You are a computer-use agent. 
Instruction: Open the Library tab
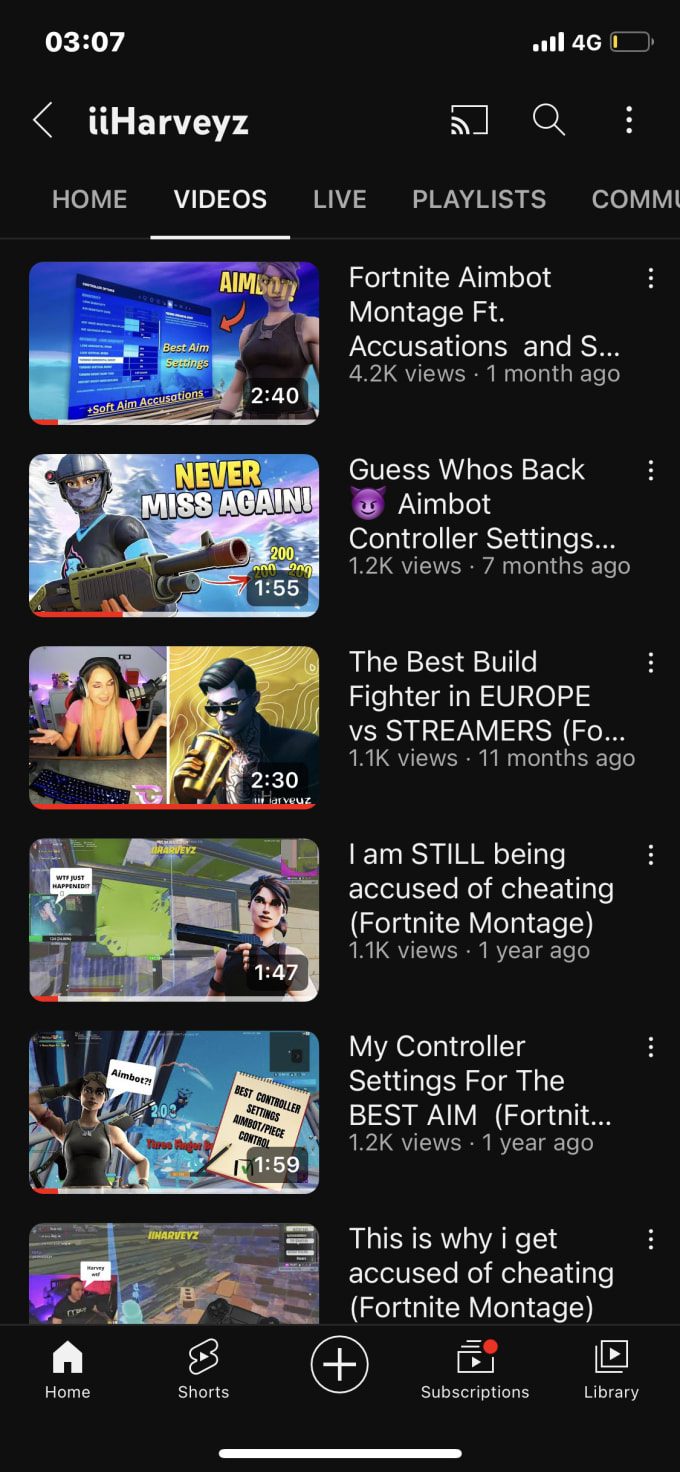611,1370
